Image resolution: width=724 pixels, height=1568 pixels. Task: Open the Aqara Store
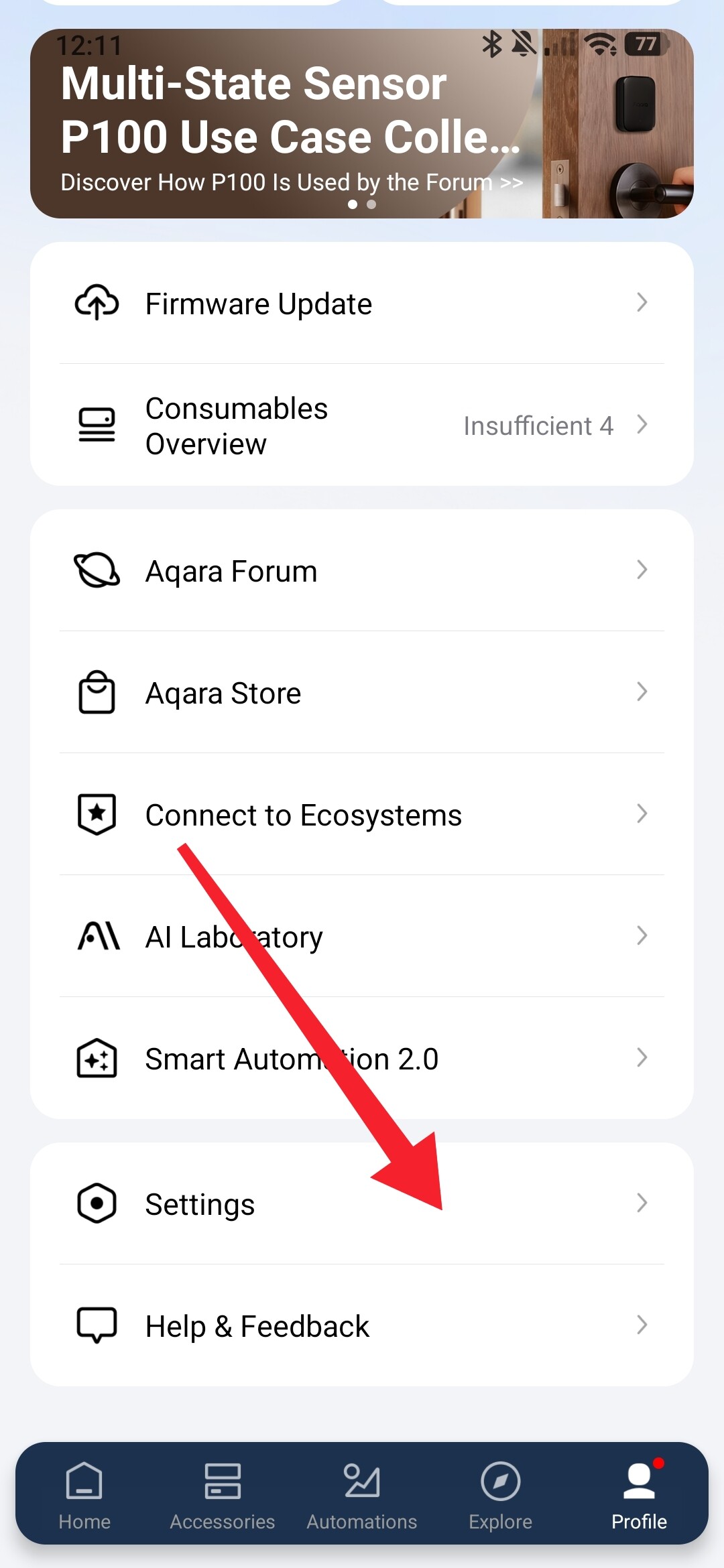362,693
